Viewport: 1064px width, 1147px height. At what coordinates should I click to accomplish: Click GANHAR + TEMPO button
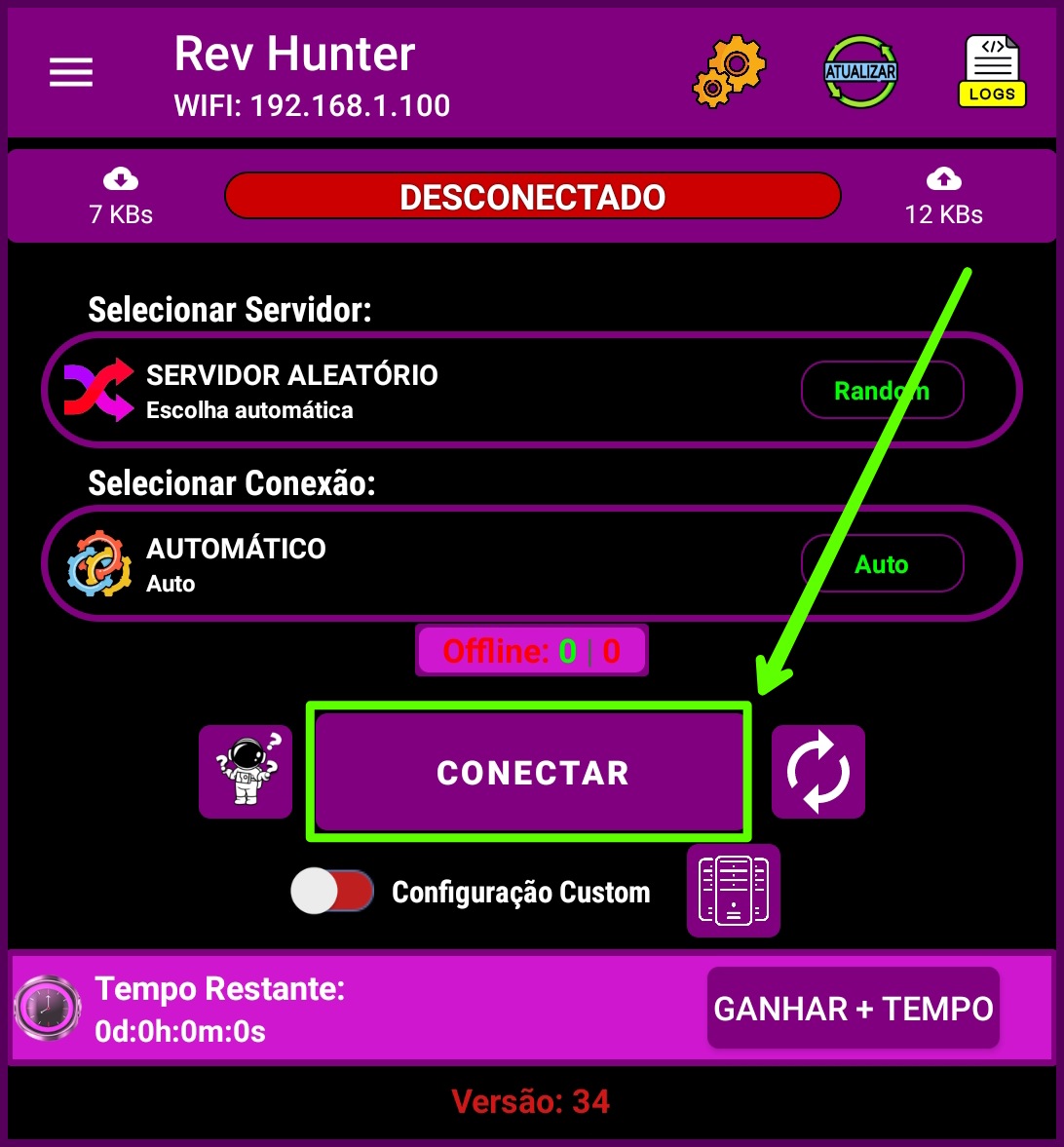(x=853, y=1008)
